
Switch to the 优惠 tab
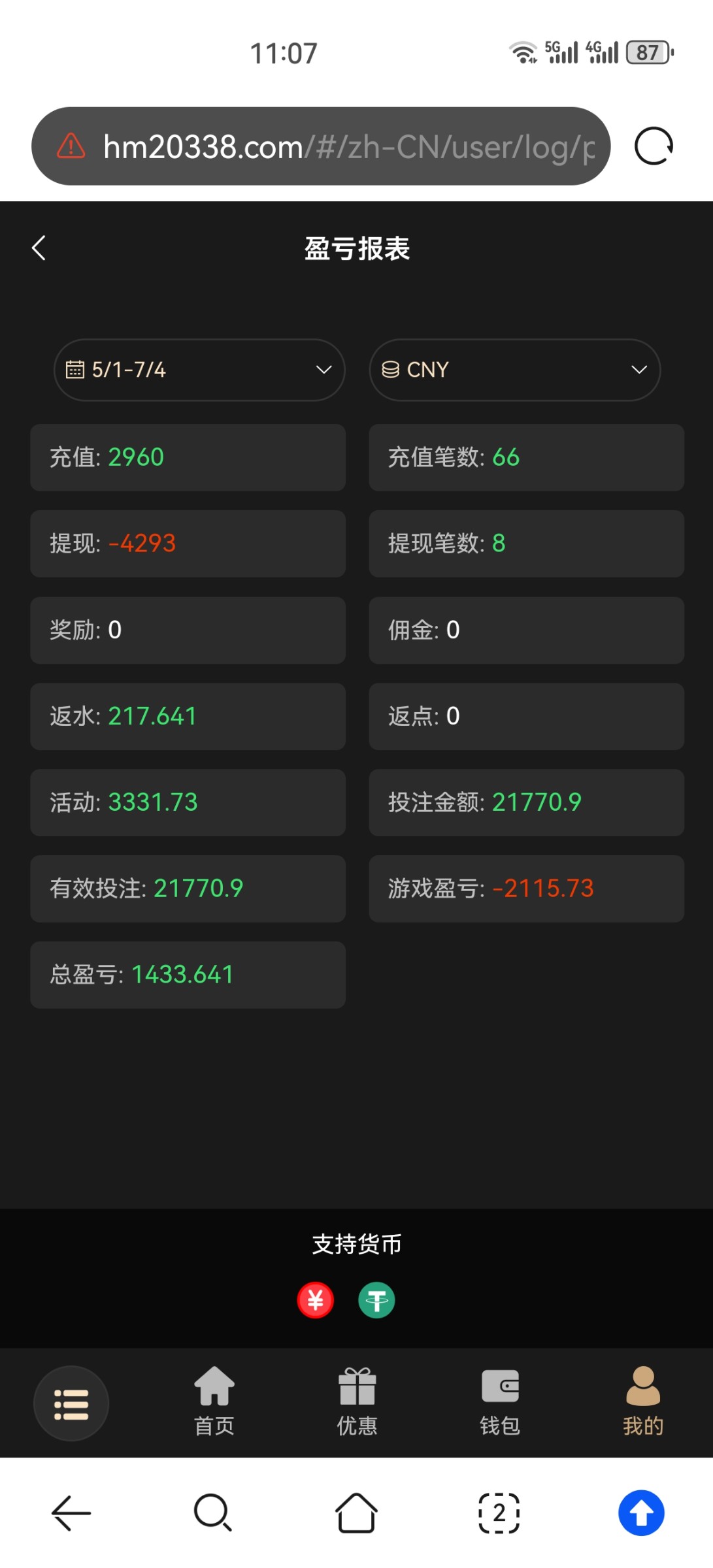(357, 1402)
